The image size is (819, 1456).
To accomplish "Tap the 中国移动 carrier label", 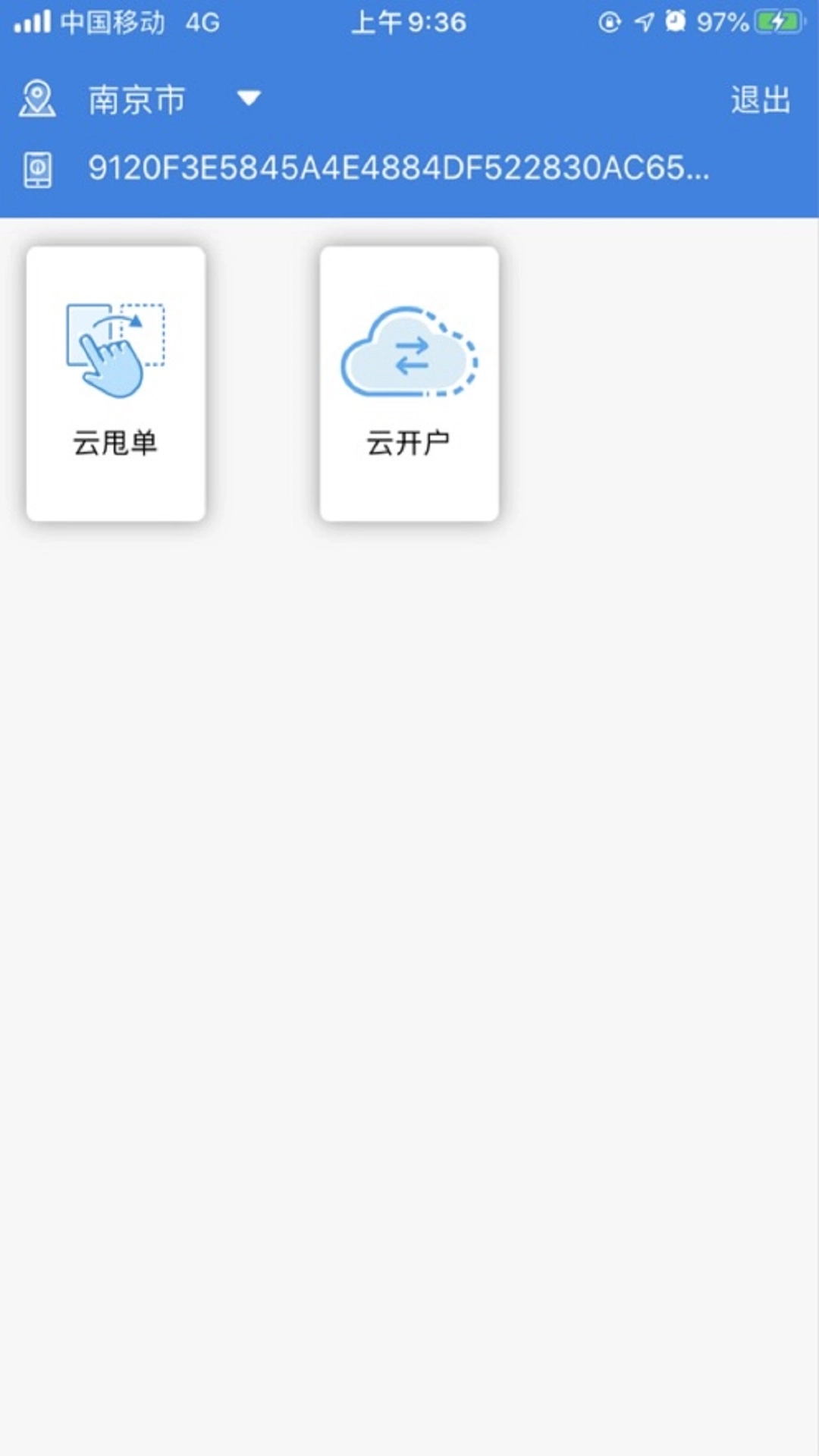I will click(111, 22).
